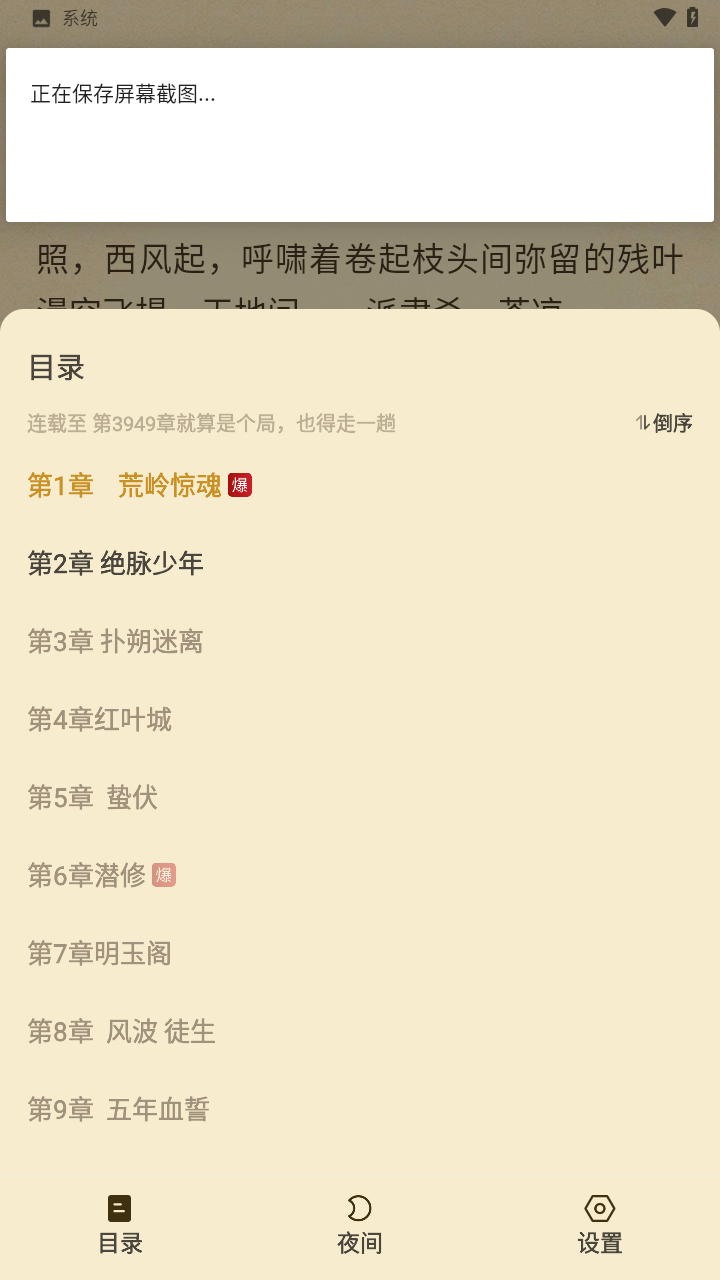
Task: Switch to 夜间 night mode
Action: (x=360, y=1224)
